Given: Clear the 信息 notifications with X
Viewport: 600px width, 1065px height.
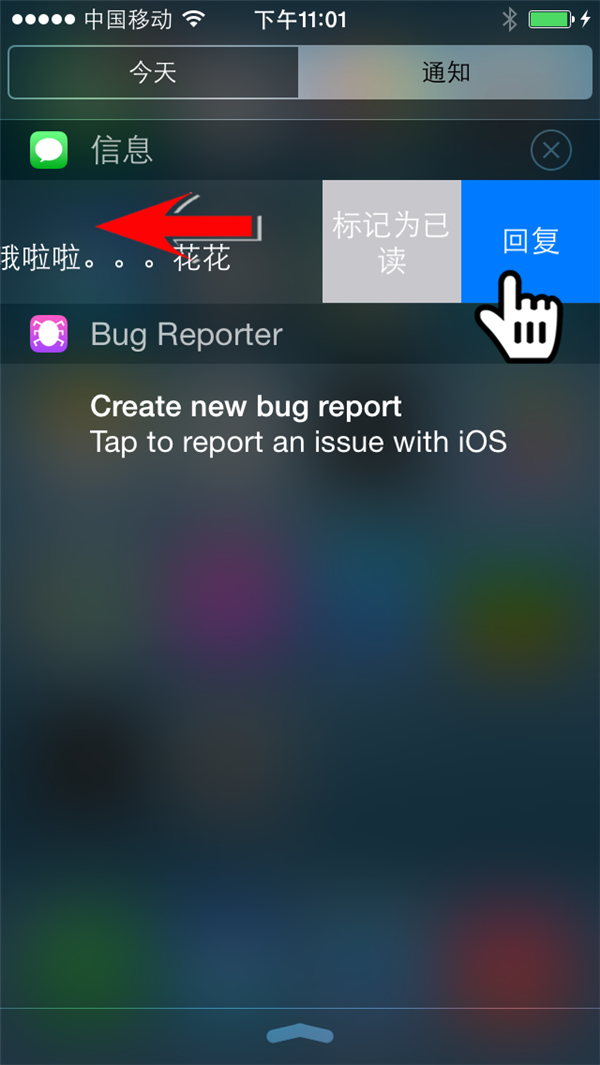Looking at the screenshot, I should tap(550, 151).
